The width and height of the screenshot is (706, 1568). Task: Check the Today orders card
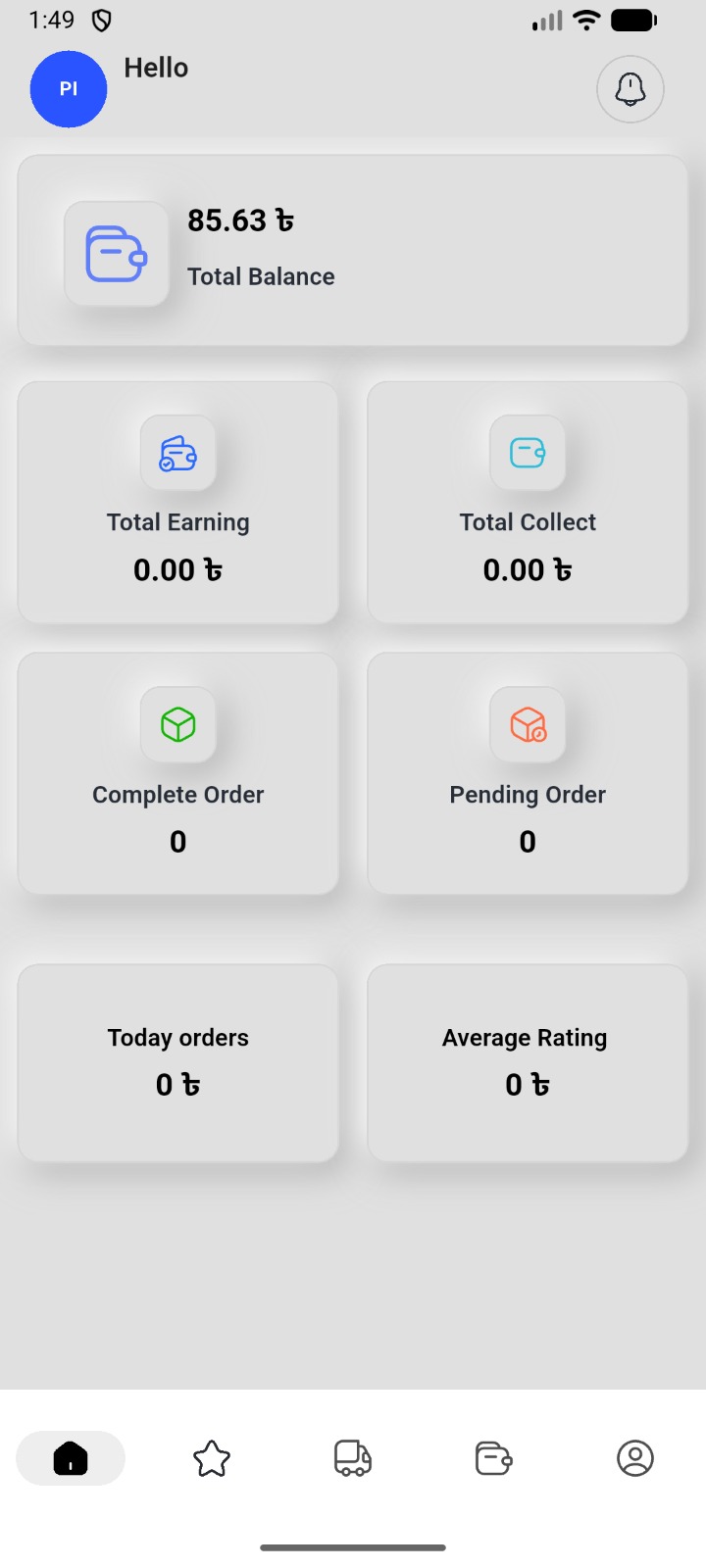click(x=177, y=1063)
